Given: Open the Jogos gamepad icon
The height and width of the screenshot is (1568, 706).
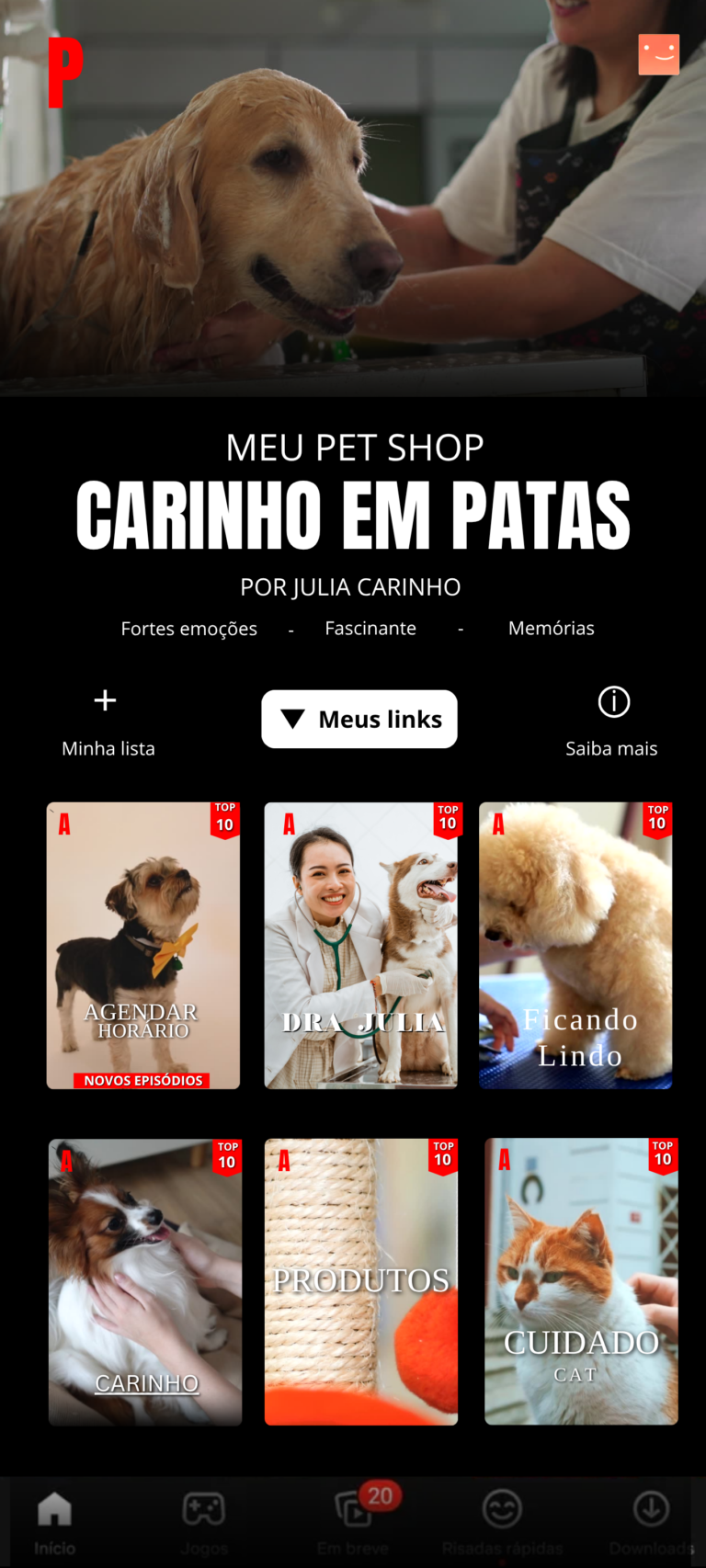Looking at the screenshot, I should tap(203, 1507).
